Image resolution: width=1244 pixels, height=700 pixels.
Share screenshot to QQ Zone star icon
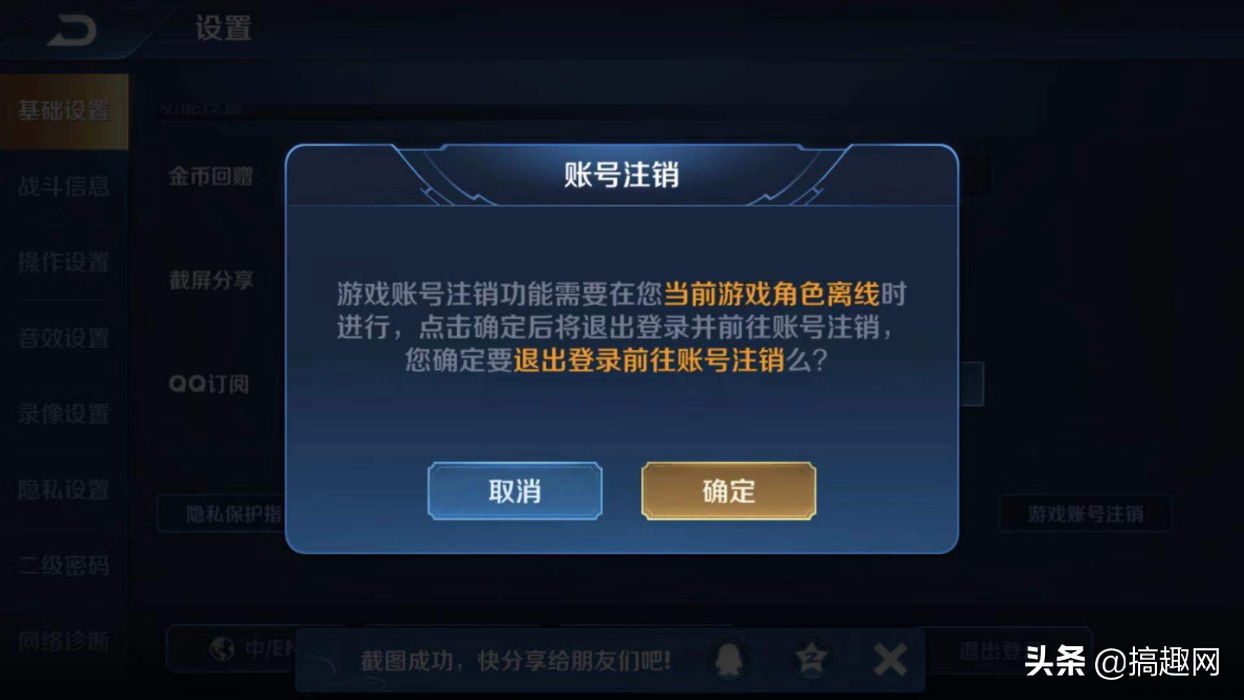click(x=811, y=659)
